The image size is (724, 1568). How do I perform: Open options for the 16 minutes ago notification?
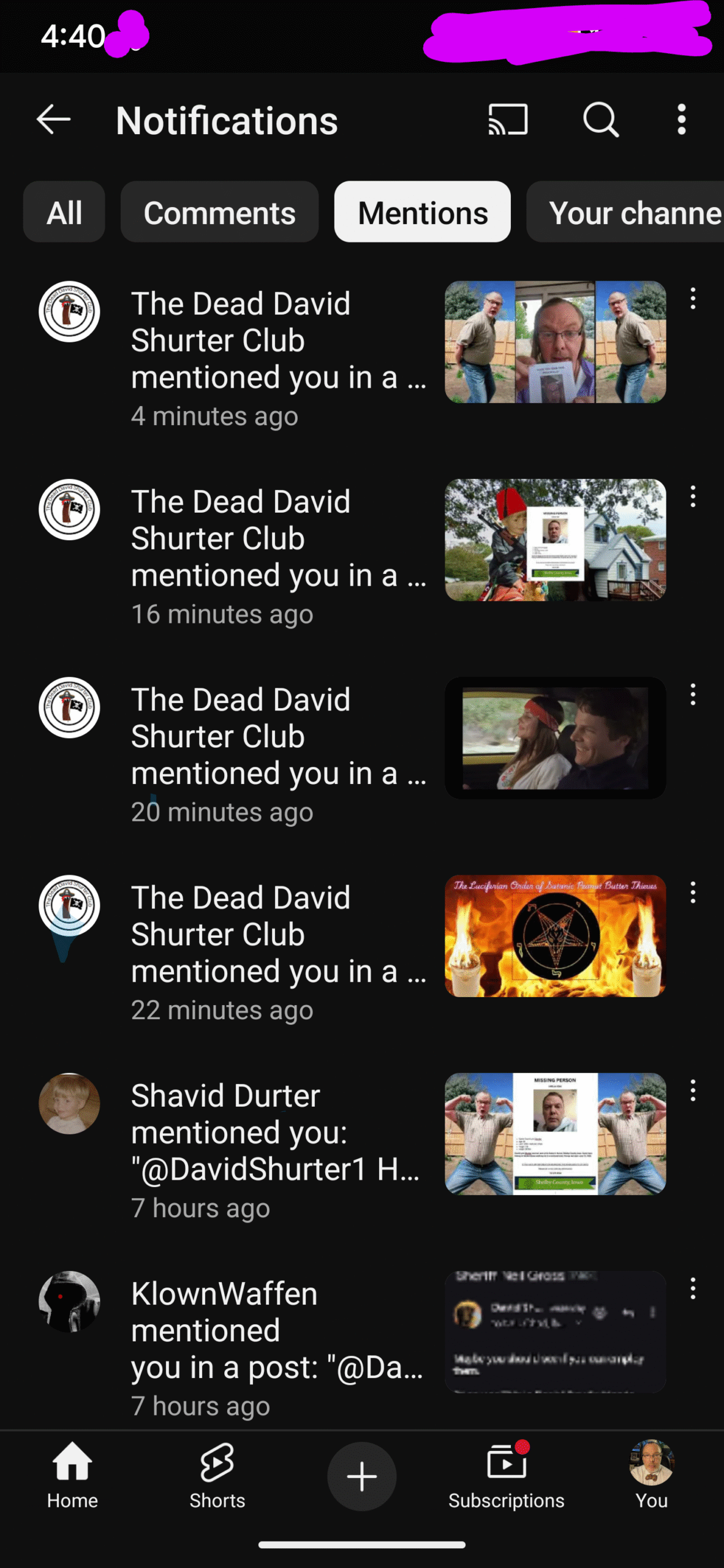tap(693, 497)
